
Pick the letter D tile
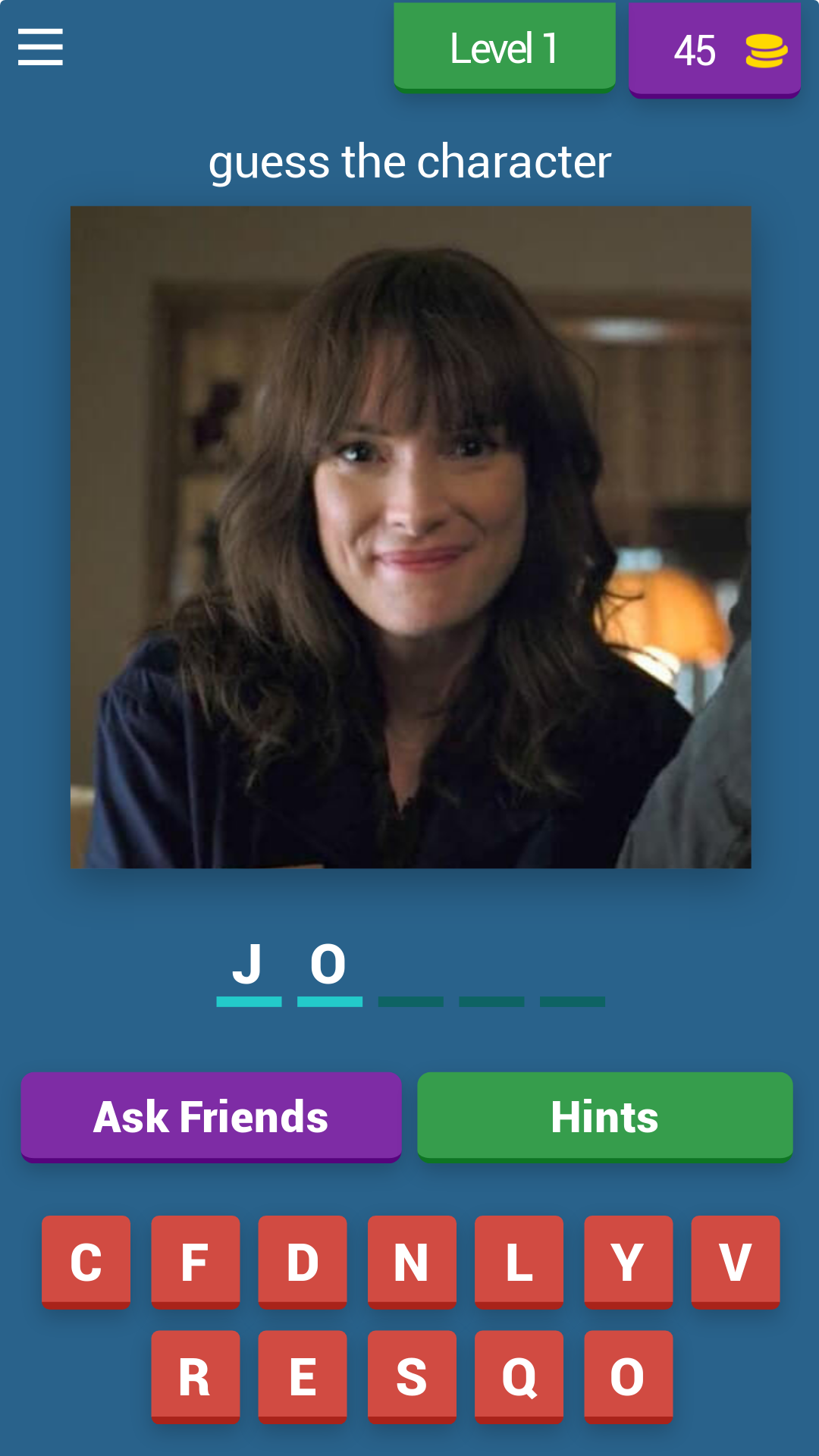[x=303, y=1262]
